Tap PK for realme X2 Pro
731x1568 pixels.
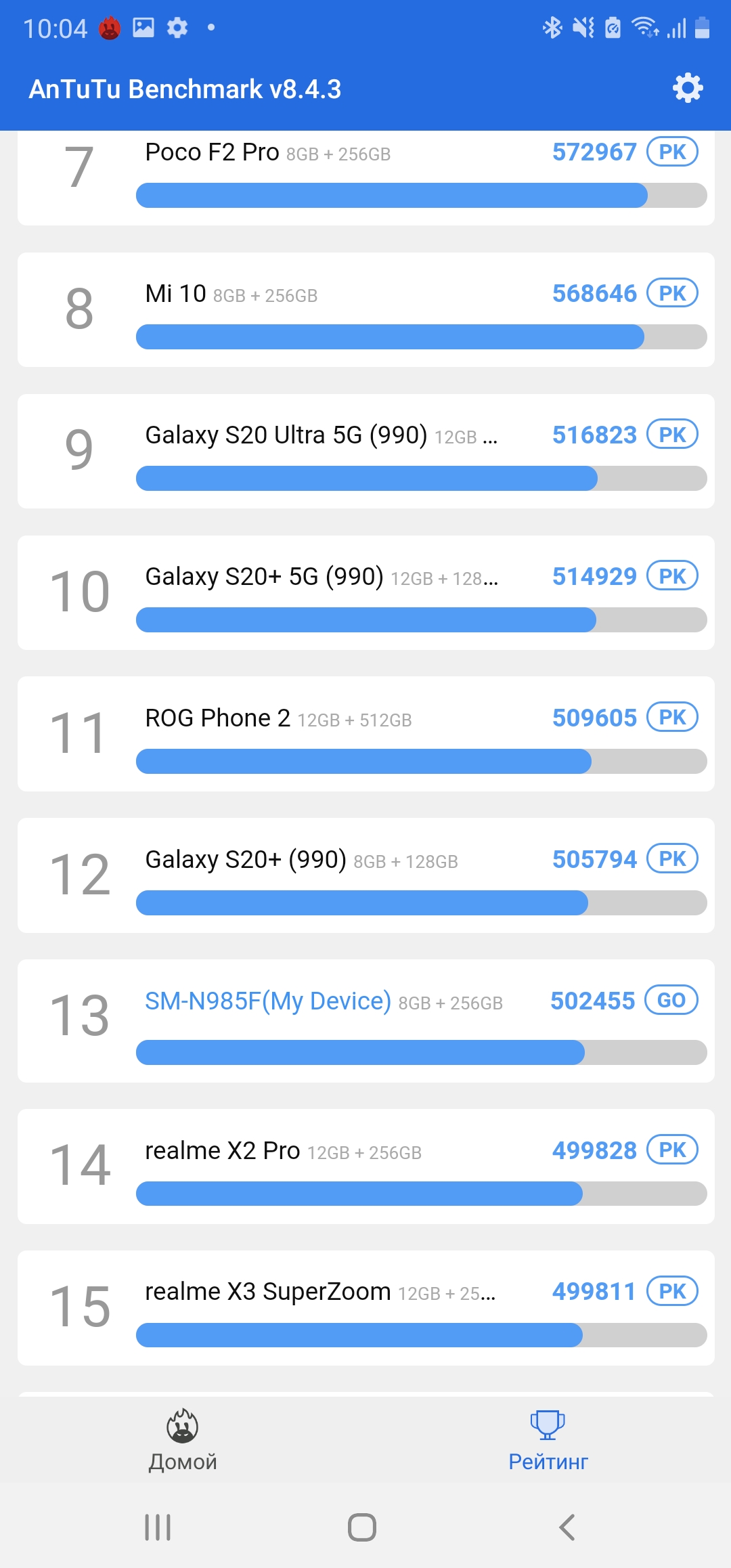point(672,1150)
